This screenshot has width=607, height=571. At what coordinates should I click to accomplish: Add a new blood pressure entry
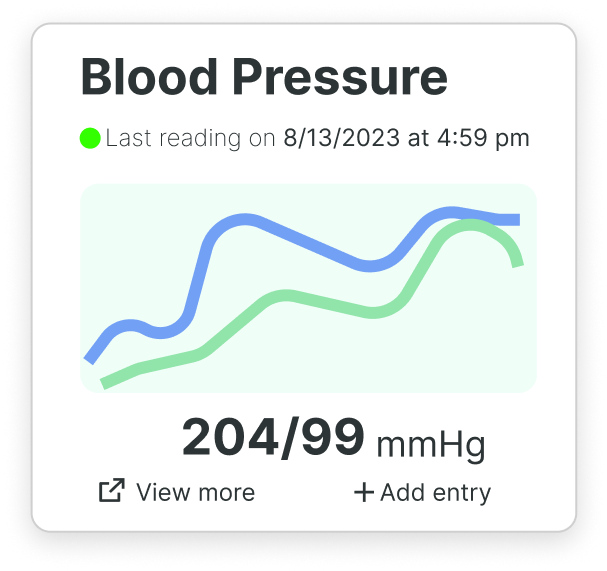tap(422, 492)
